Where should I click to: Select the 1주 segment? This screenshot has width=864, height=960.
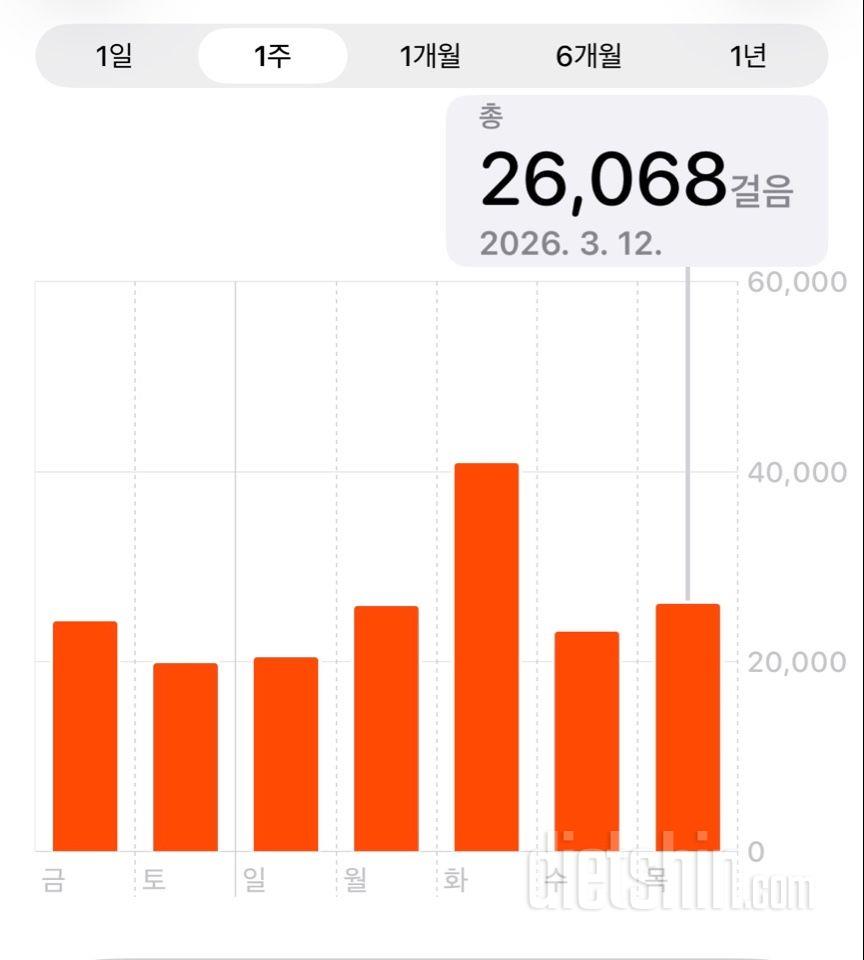[273, 56]
